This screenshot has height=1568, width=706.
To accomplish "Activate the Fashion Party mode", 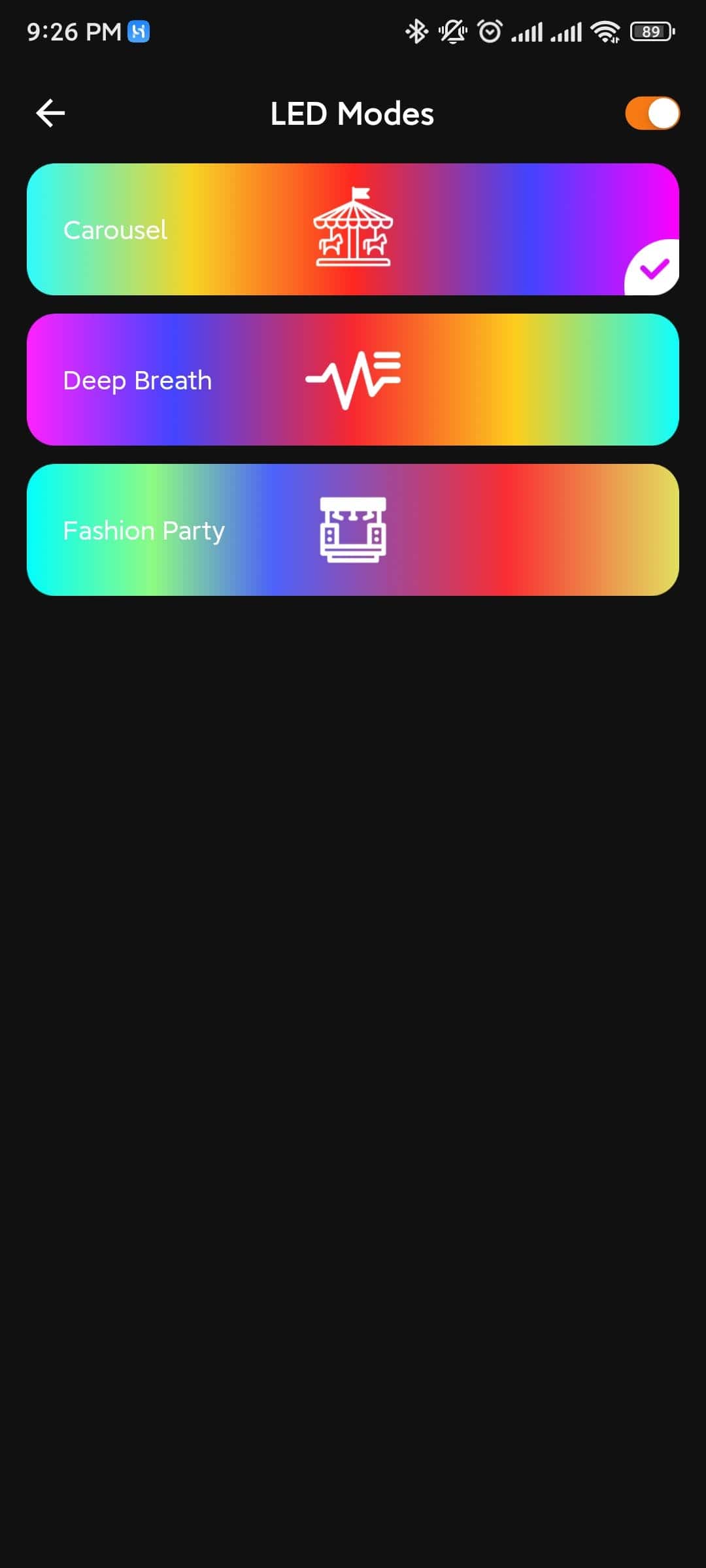I will 353,530.
